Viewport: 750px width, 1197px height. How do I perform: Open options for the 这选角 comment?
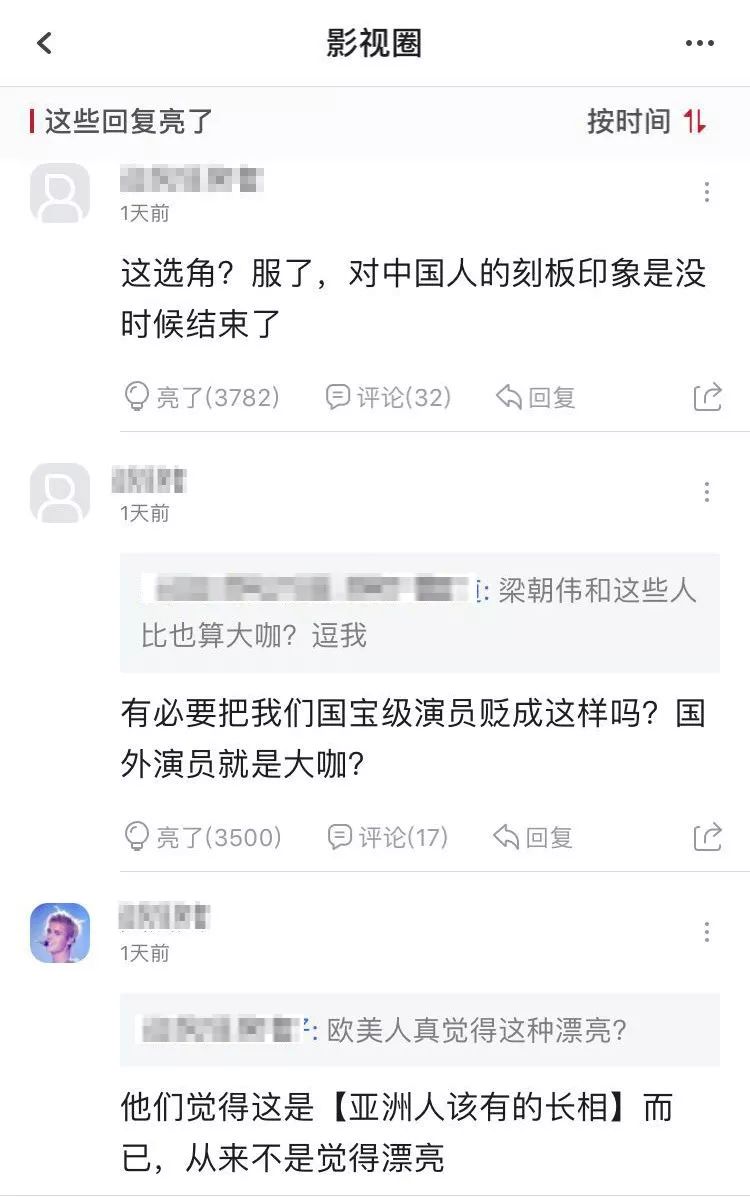tap(706, 193)
